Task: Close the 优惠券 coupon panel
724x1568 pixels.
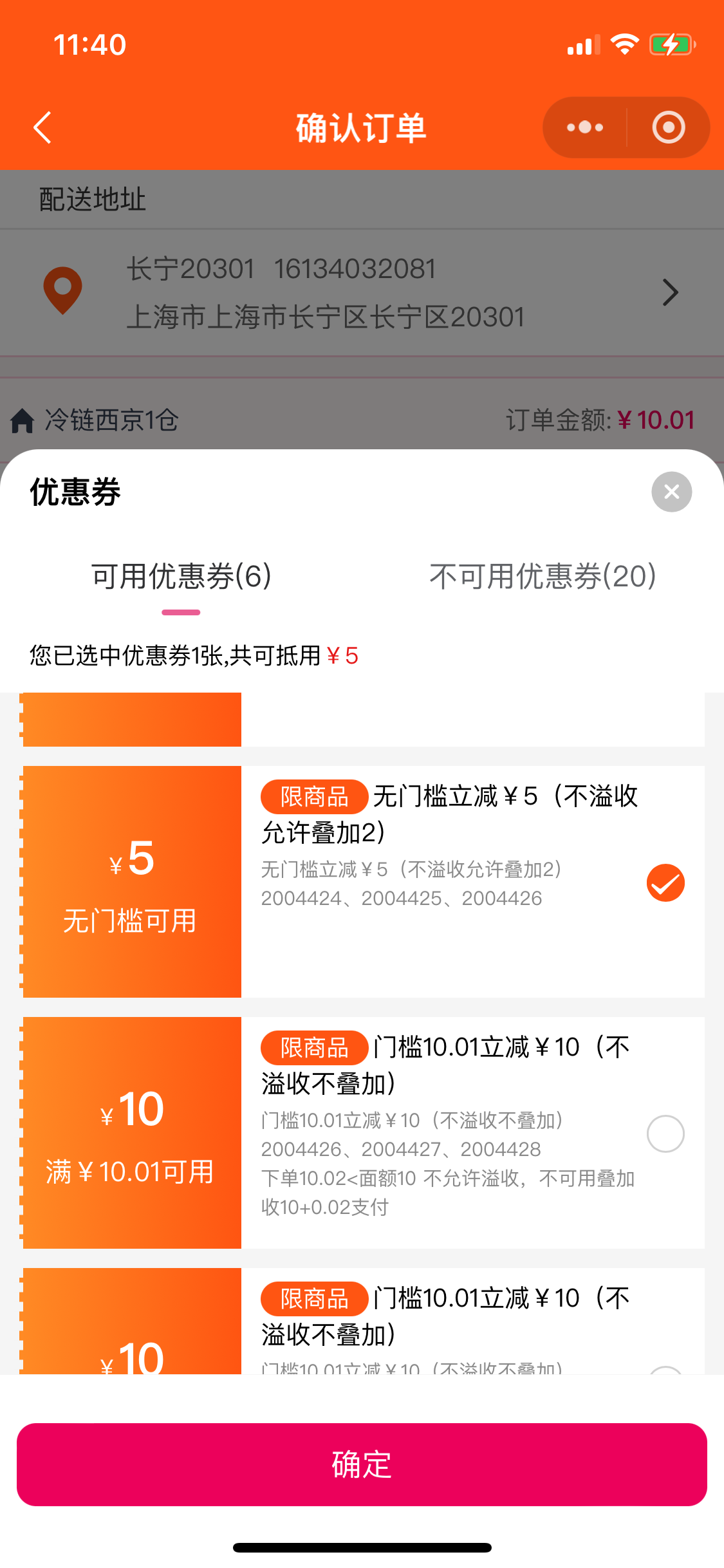Action: point(671,492)
